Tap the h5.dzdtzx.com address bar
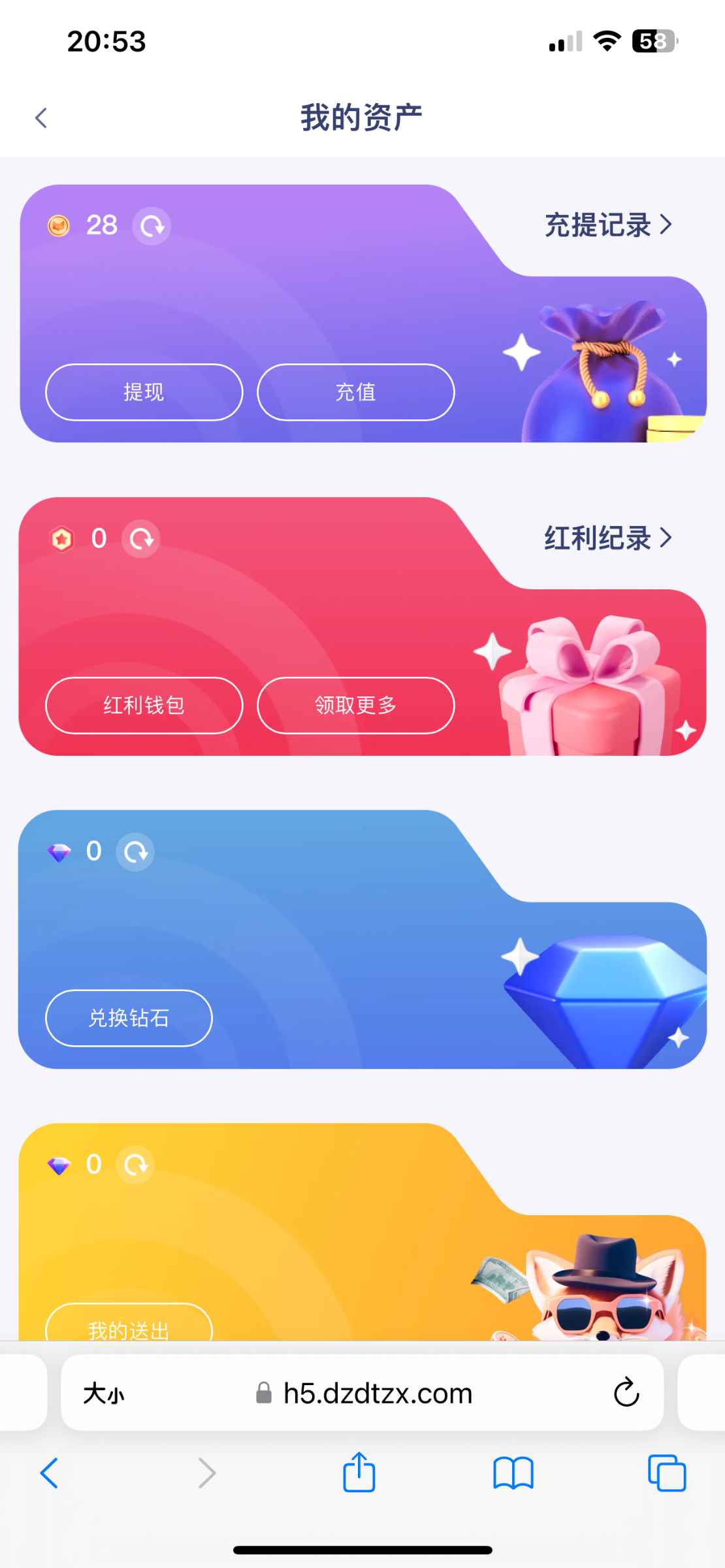This screenshot has width=725, height=1568. 377,1394
